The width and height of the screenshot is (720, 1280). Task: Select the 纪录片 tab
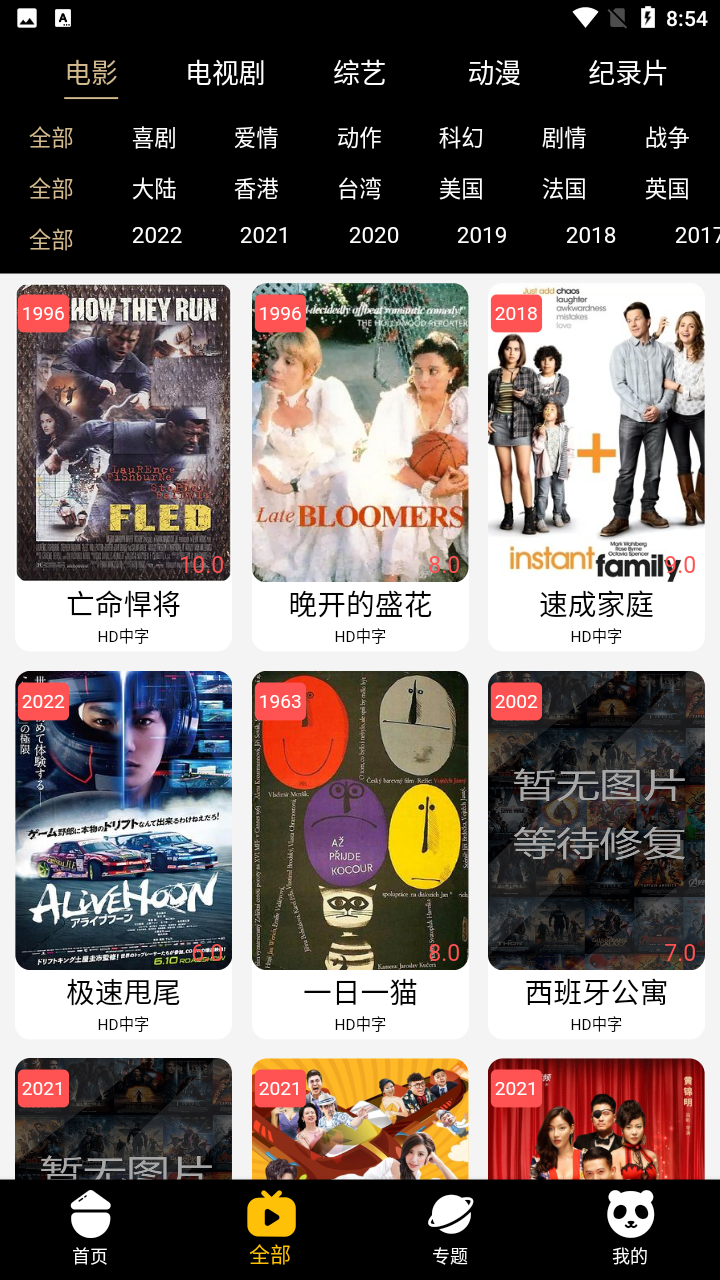627,73
